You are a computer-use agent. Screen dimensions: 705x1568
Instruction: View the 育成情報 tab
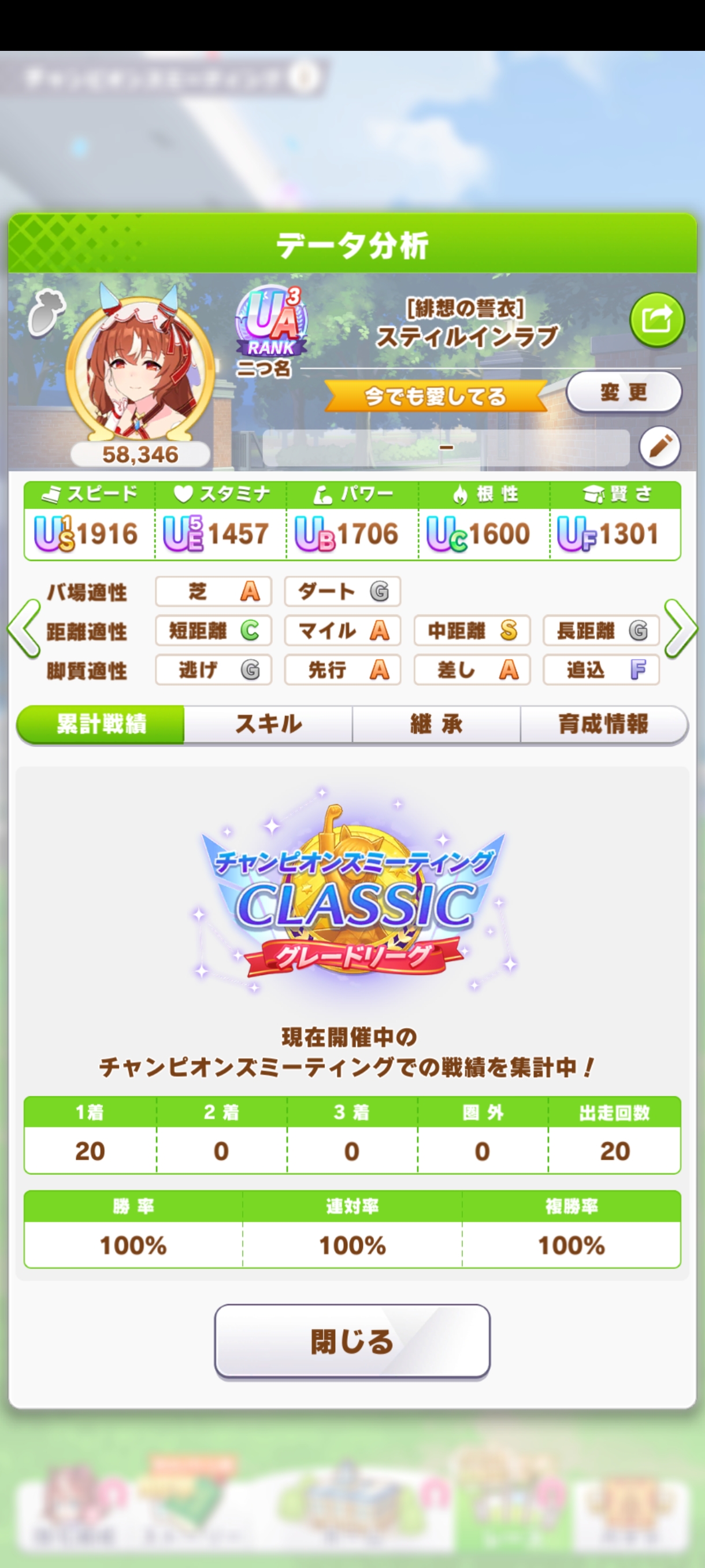603,724
